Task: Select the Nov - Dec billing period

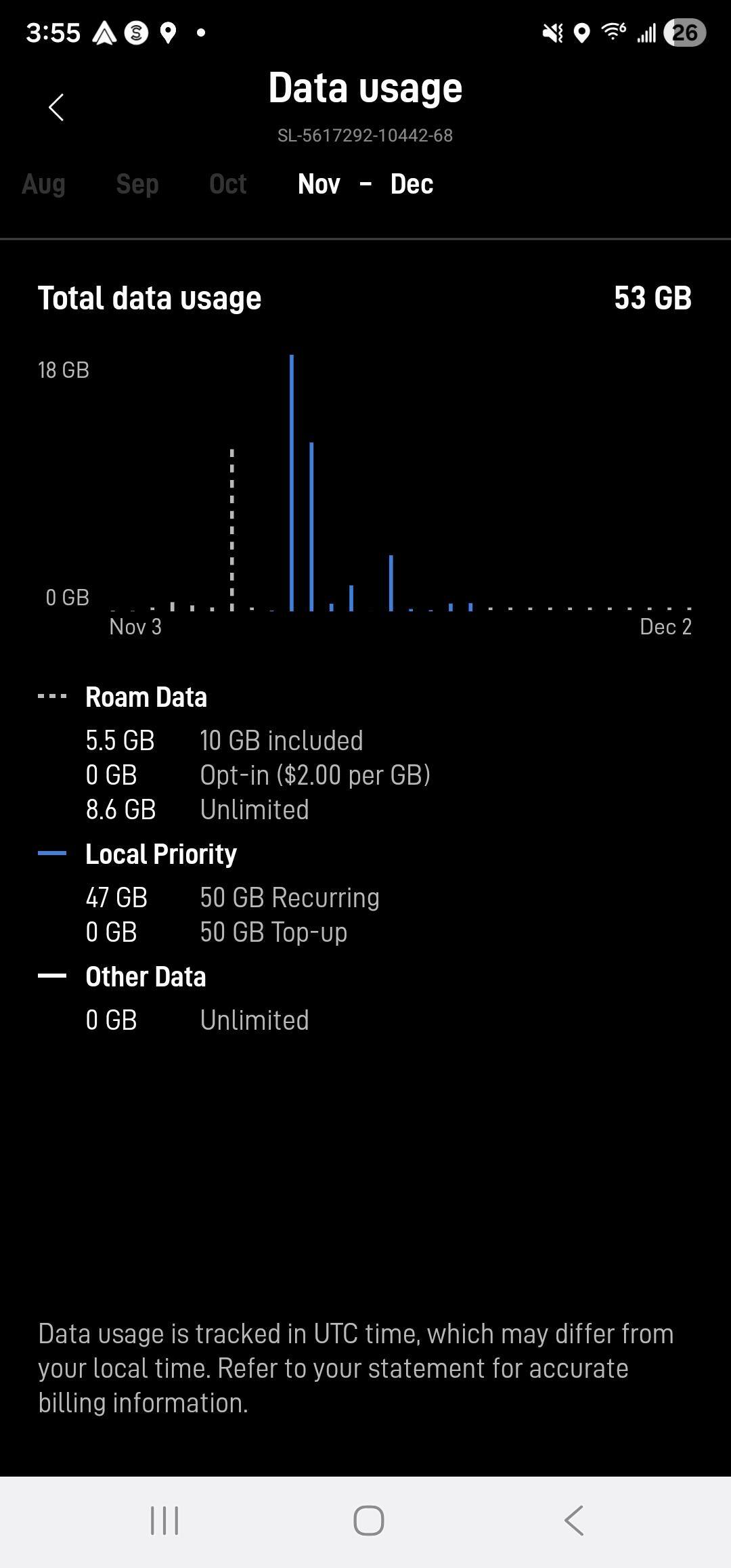Action: pos(365,184)
